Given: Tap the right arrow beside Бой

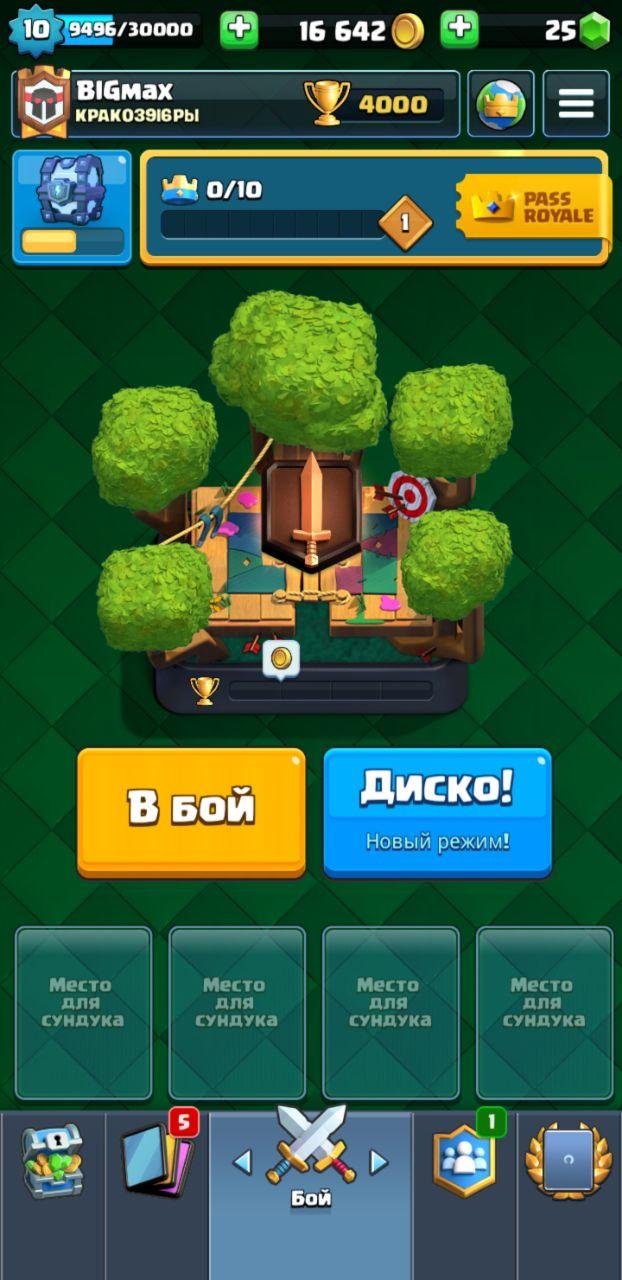Looking at the screenshot, I should [378, 1161].
